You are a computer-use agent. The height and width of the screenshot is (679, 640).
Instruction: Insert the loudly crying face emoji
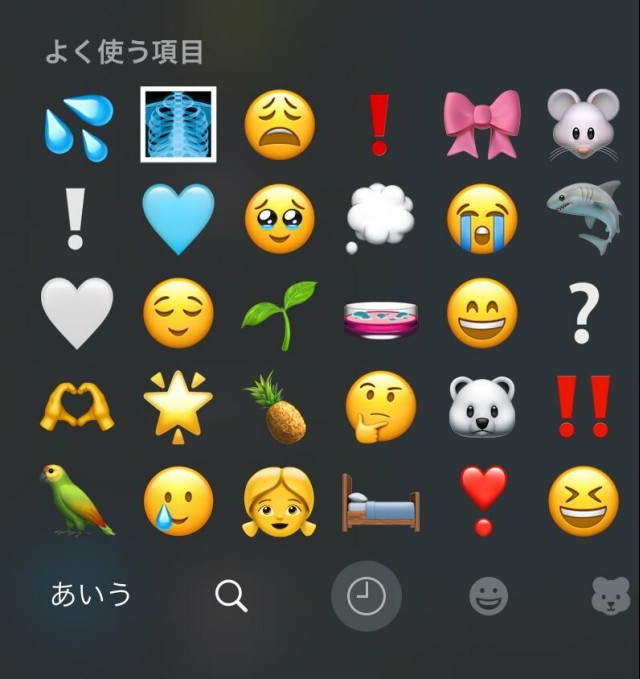coord(483,218)
